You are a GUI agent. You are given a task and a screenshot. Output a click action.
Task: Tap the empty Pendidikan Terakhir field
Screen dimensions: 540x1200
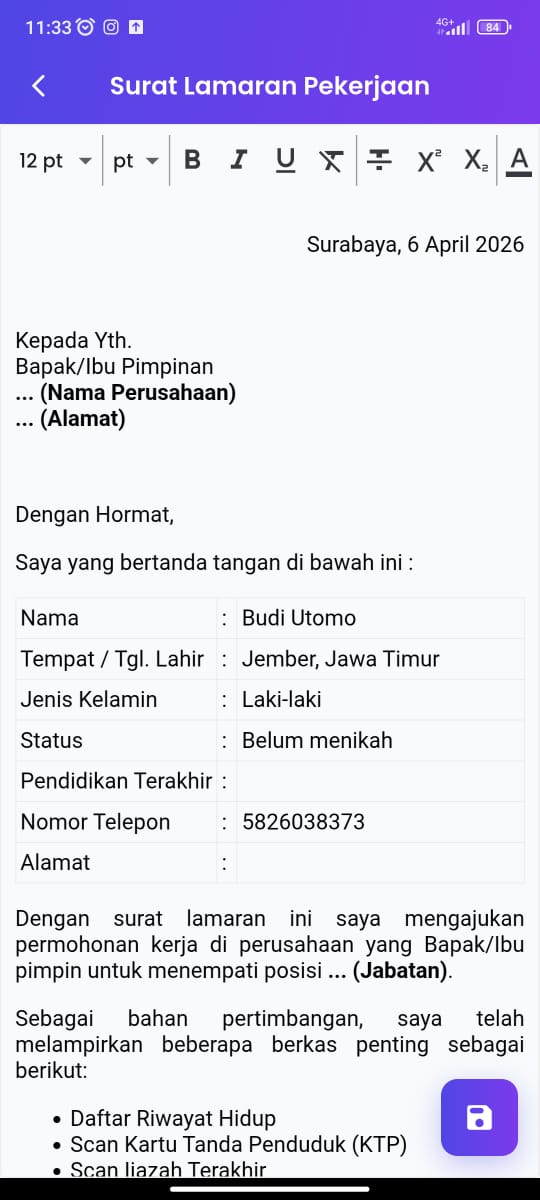[380, 781]
